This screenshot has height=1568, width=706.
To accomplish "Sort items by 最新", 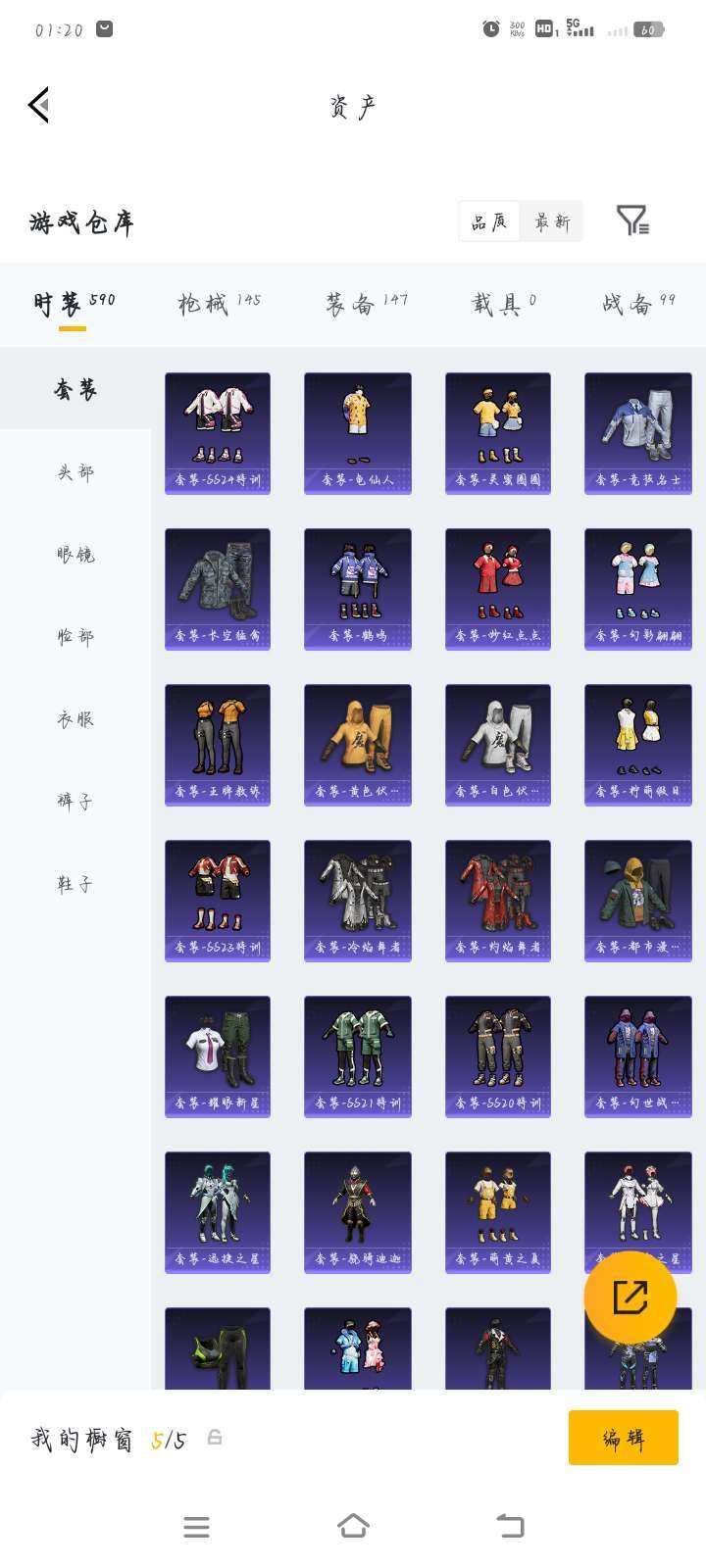I will (x=552, y=221).
